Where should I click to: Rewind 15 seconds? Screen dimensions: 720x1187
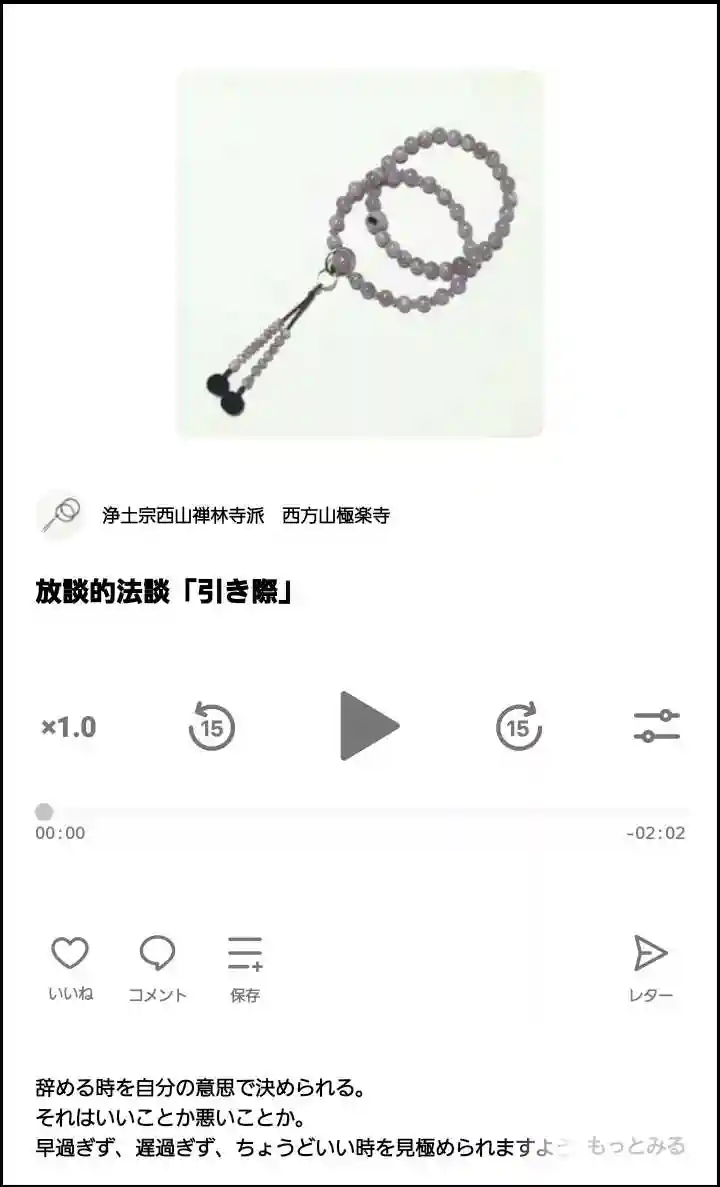(212, 727)
